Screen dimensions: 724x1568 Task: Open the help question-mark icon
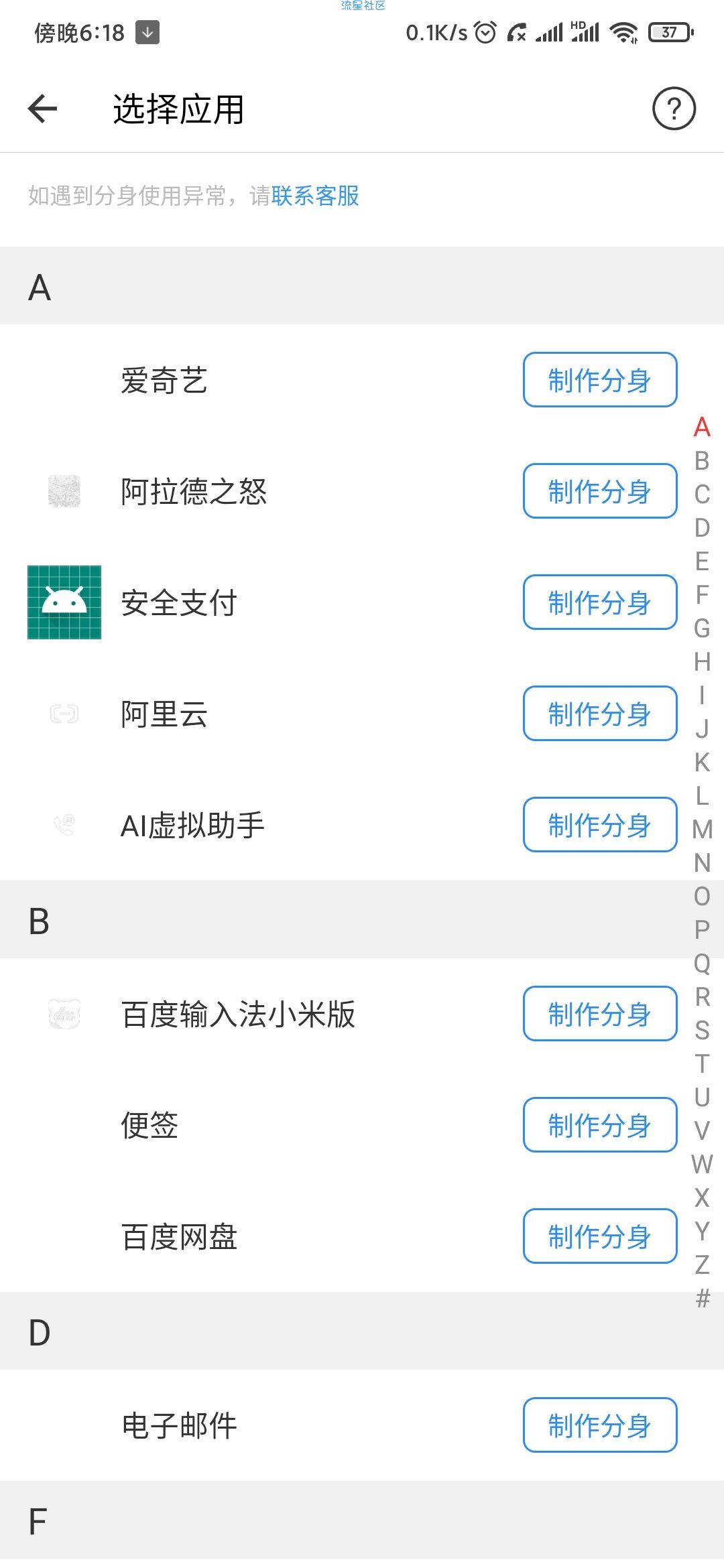coord(674,109)
